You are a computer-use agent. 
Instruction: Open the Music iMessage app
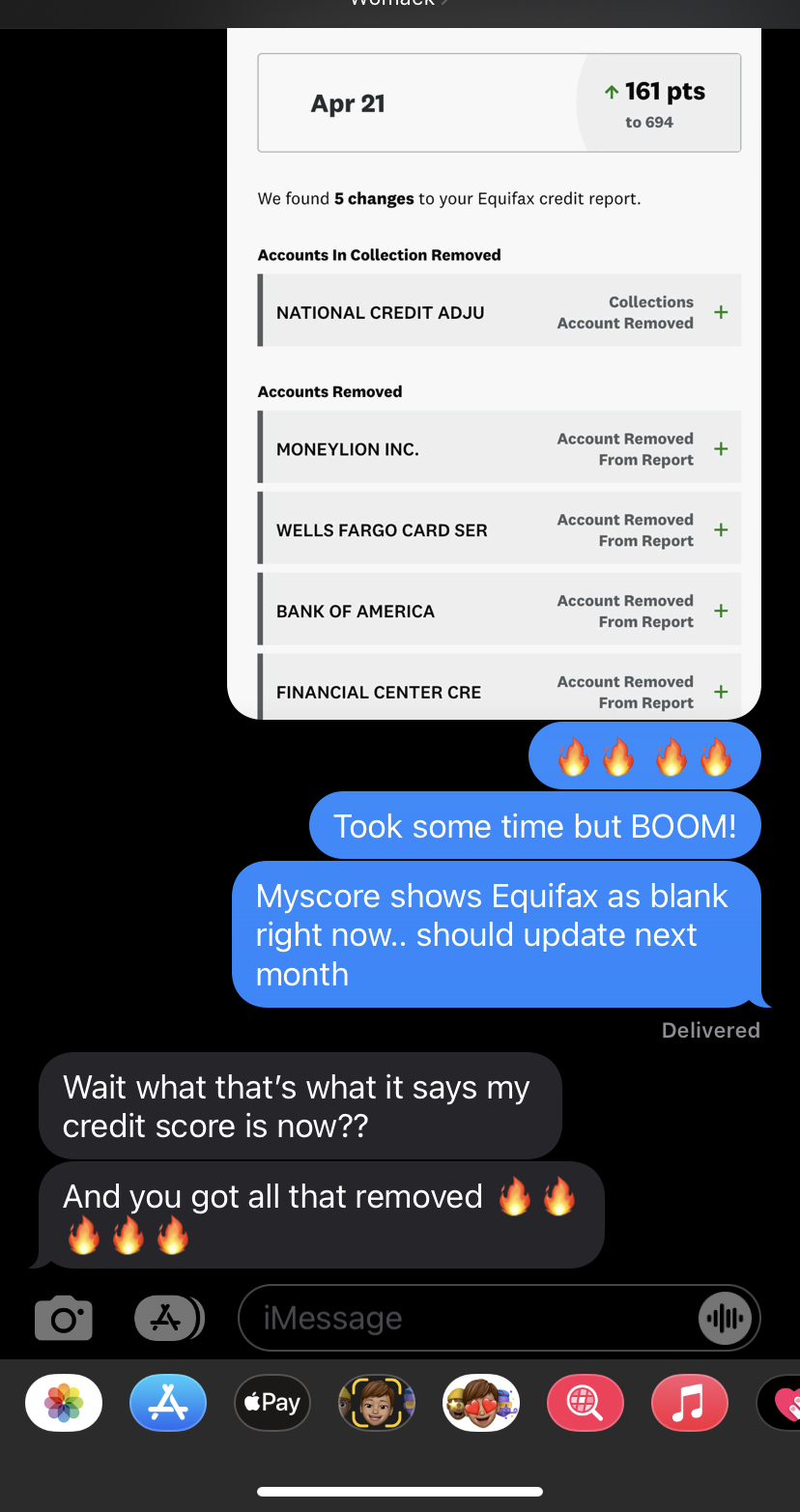click(x=689, y=1402)
